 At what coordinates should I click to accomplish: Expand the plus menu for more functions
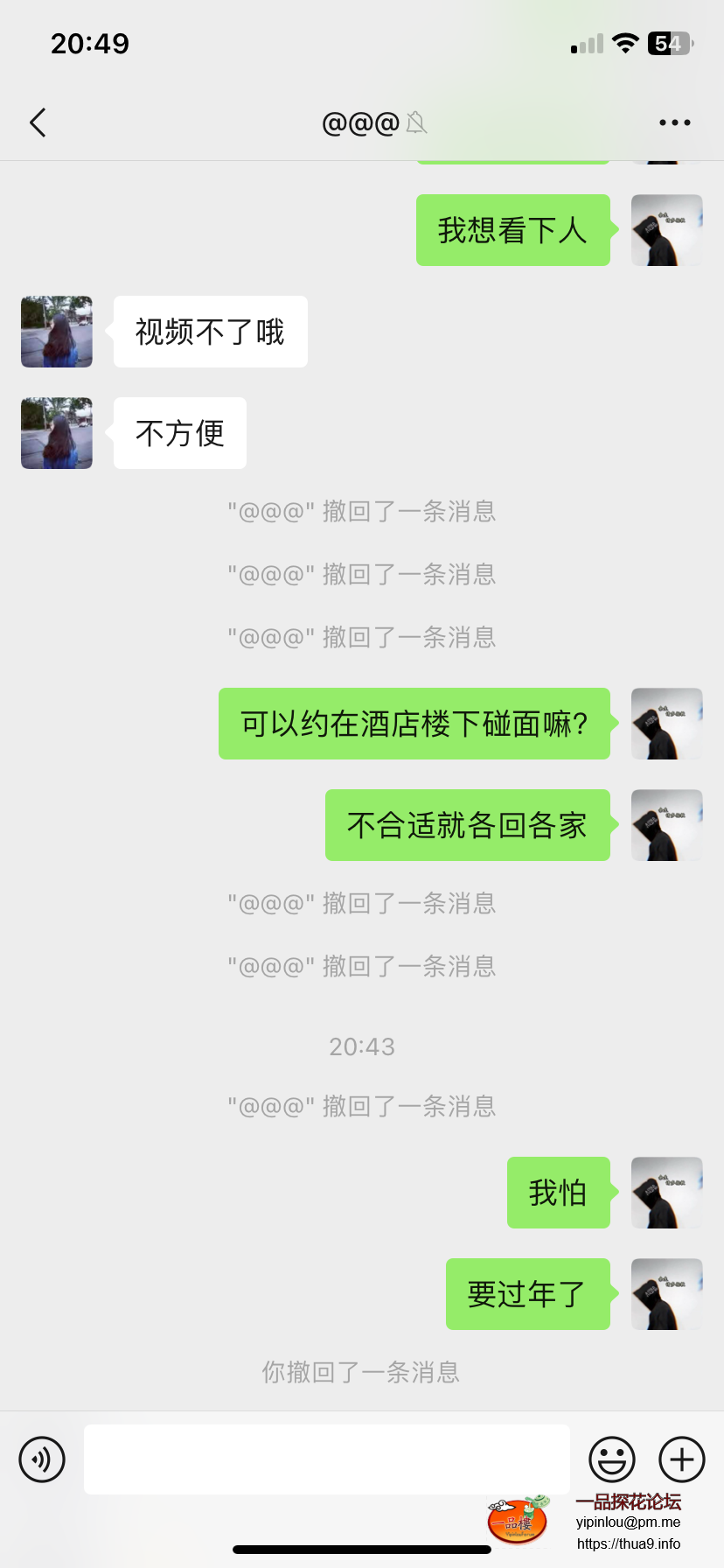(681, 1459)
